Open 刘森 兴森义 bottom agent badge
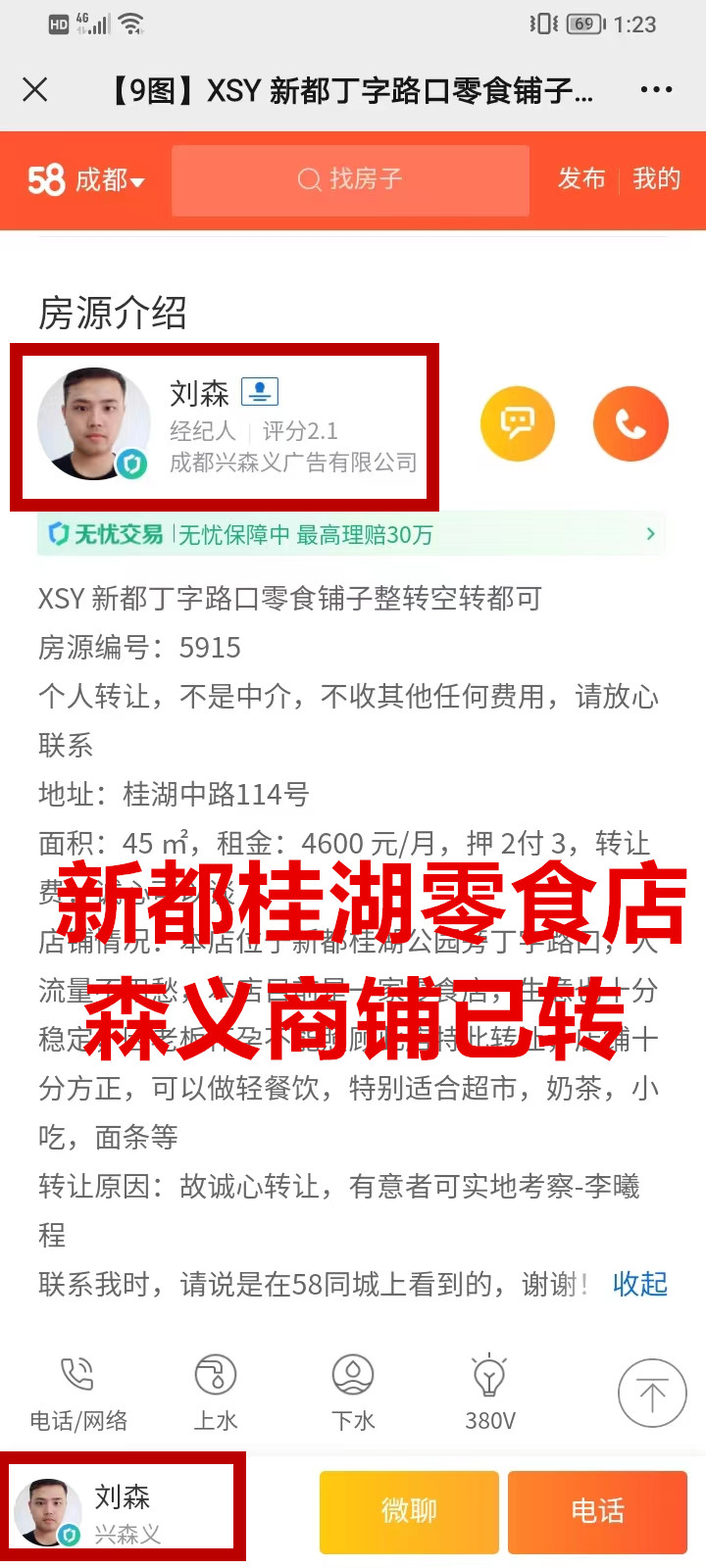 (123, 1511)
